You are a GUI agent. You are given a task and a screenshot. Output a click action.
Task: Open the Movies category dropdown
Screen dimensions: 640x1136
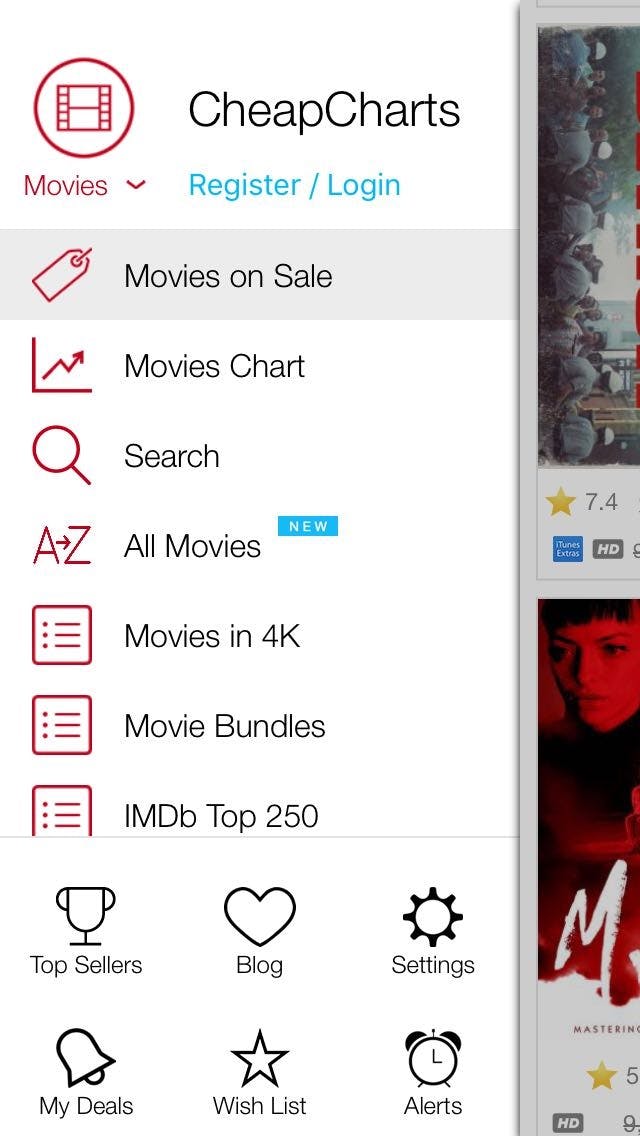[85, 185]
